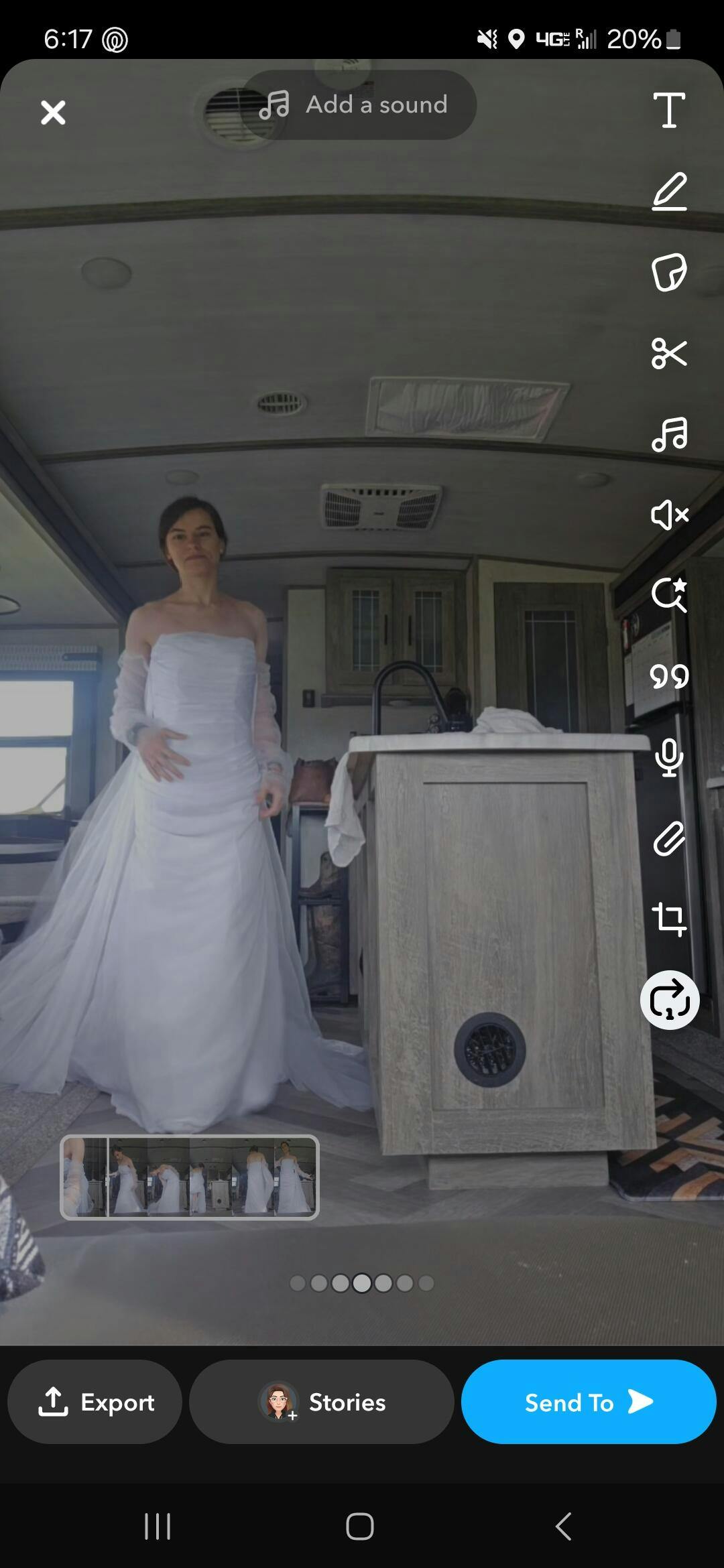724x1568 pixels.
Task: Open the music note tool in sidebar
Action: (x=669, y=434)
